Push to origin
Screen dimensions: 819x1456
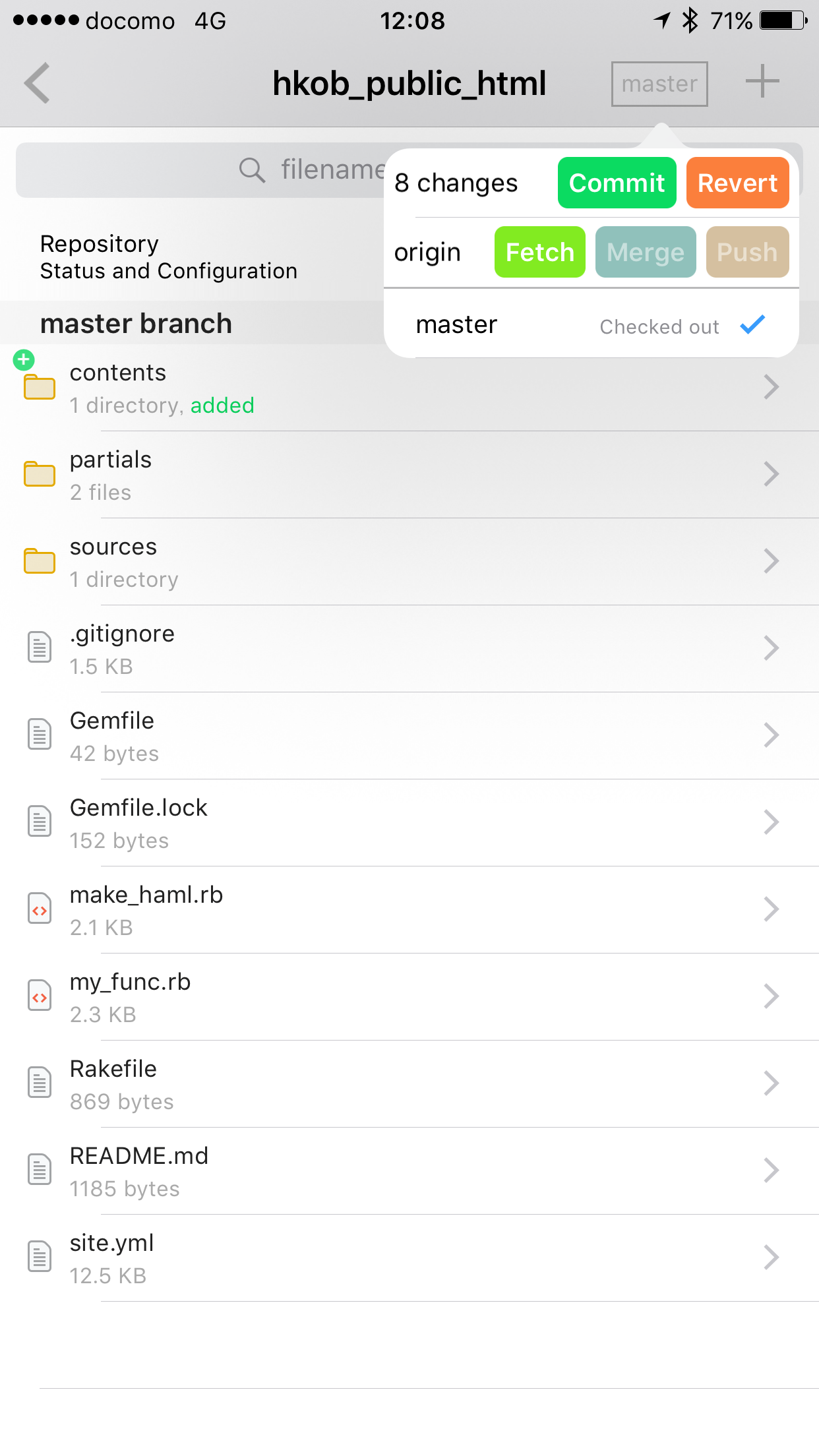pyautogui.click(x=747, y=253)
